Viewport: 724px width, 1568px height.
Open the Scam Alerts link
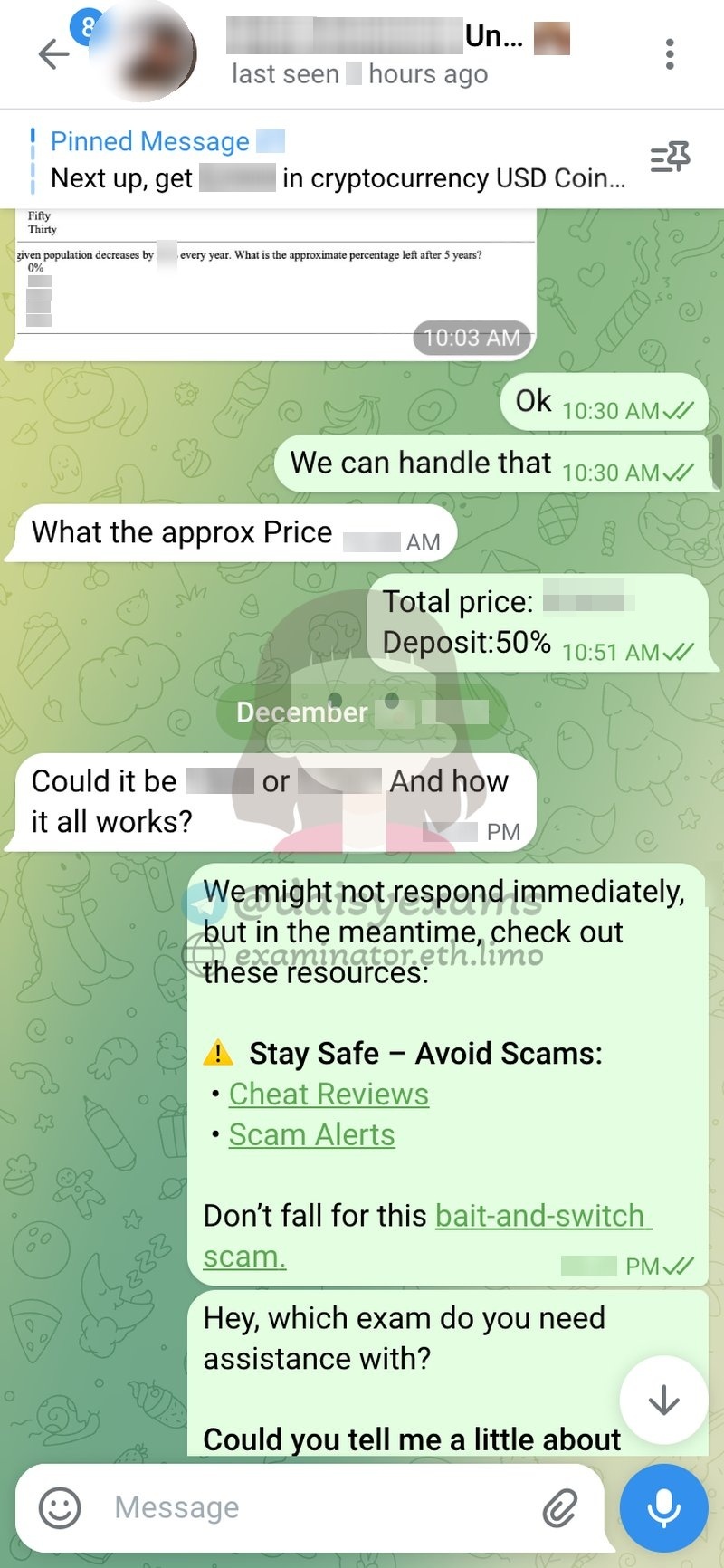[311, 1134]
